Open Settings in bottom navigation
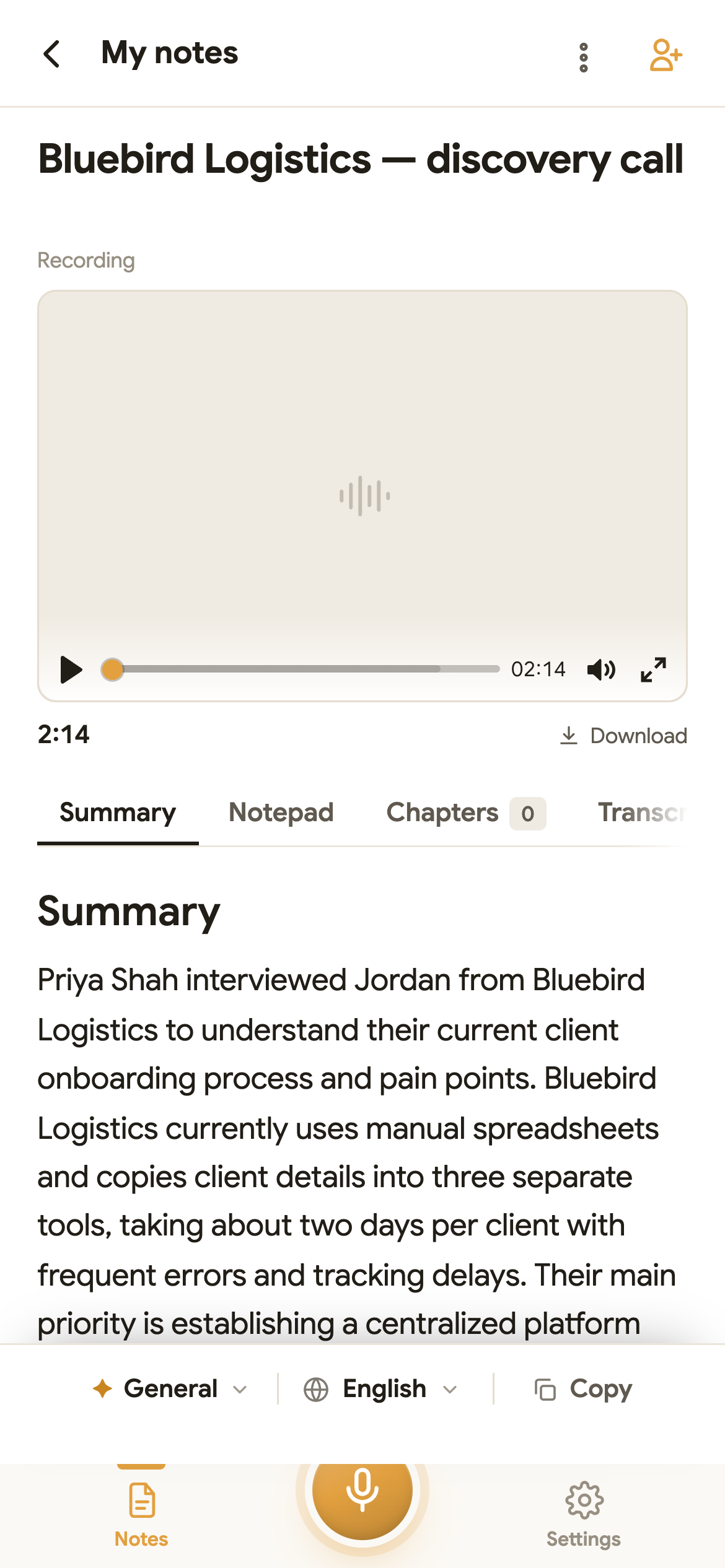 tap(583, 1515)
